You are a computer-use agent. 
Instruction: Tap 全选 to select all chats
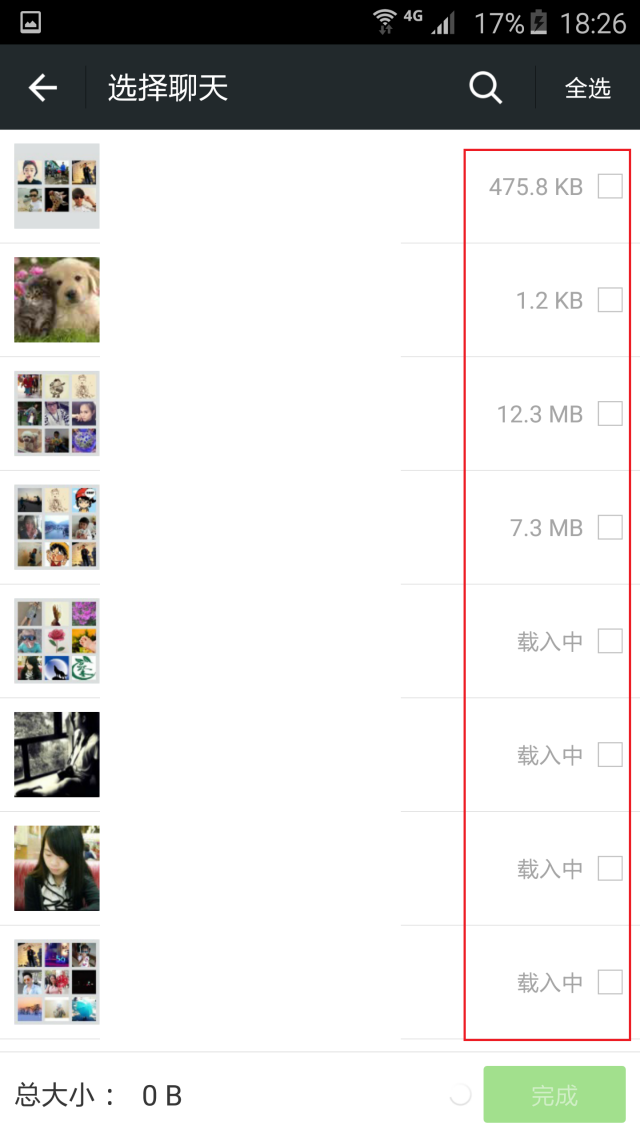pos(587,88)
